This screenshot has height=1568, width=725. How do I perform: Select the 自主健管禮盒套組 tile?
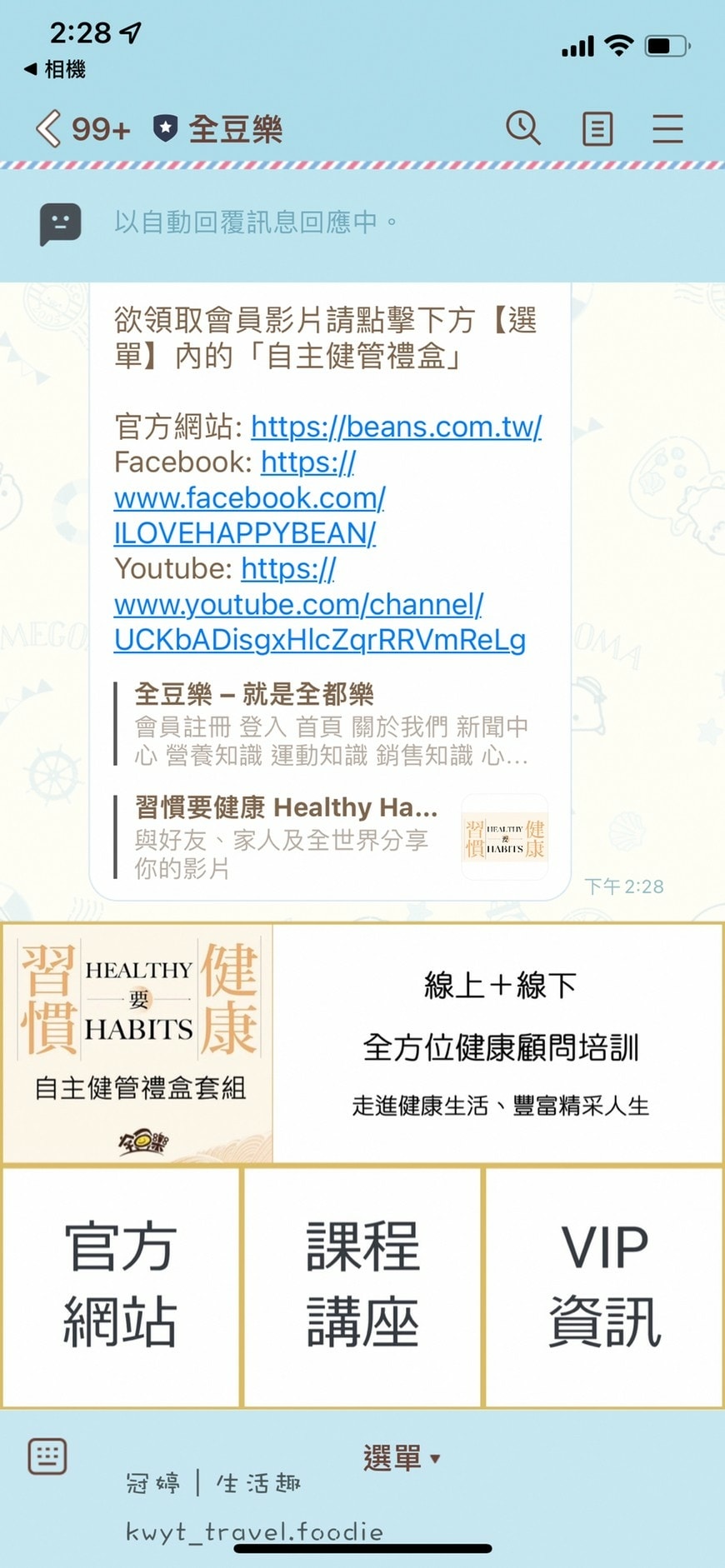[x=138, y=1042]
